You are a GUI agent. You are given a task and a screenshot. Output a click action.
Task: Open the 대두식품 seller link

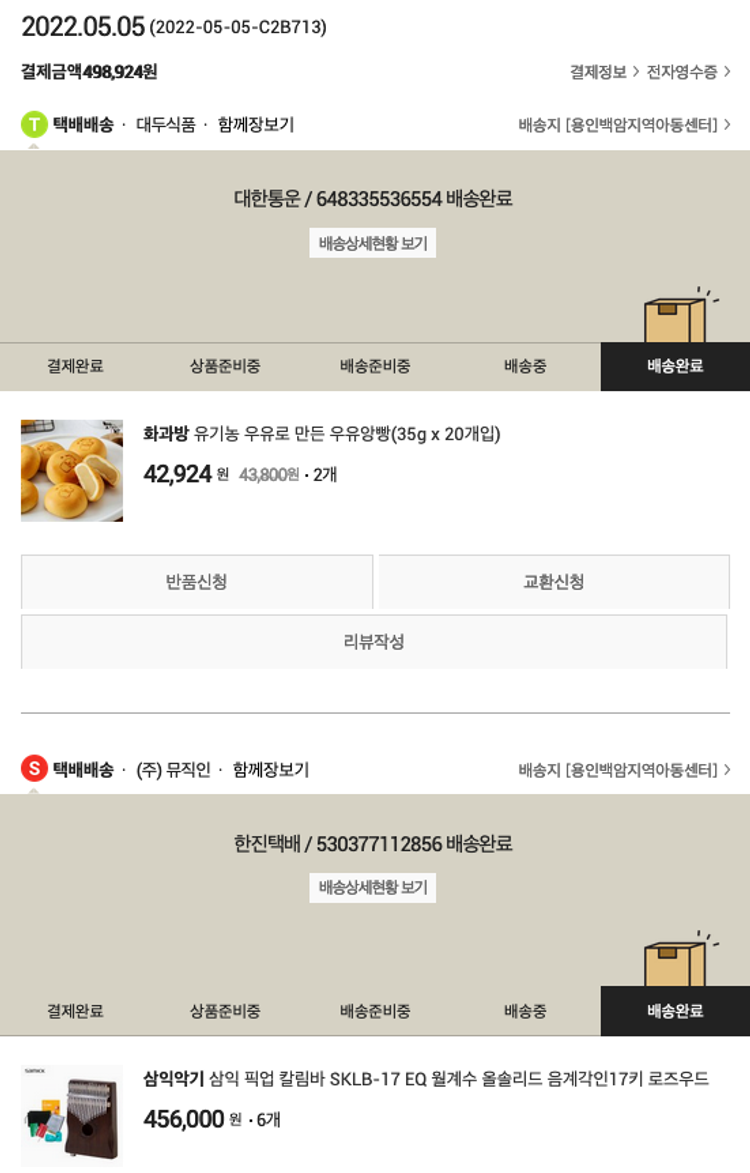(x=166, y=125)
